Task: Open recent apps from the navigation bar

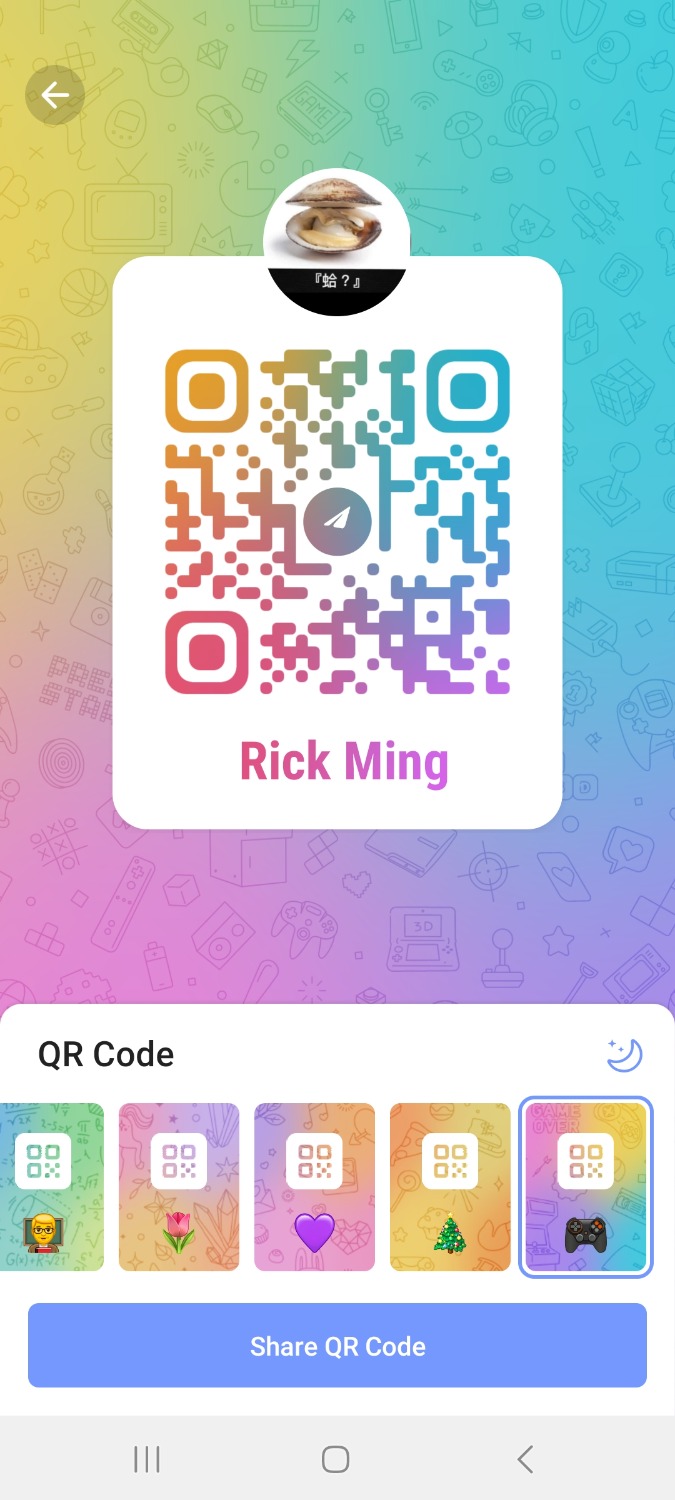Action: tap(147, 1459)
